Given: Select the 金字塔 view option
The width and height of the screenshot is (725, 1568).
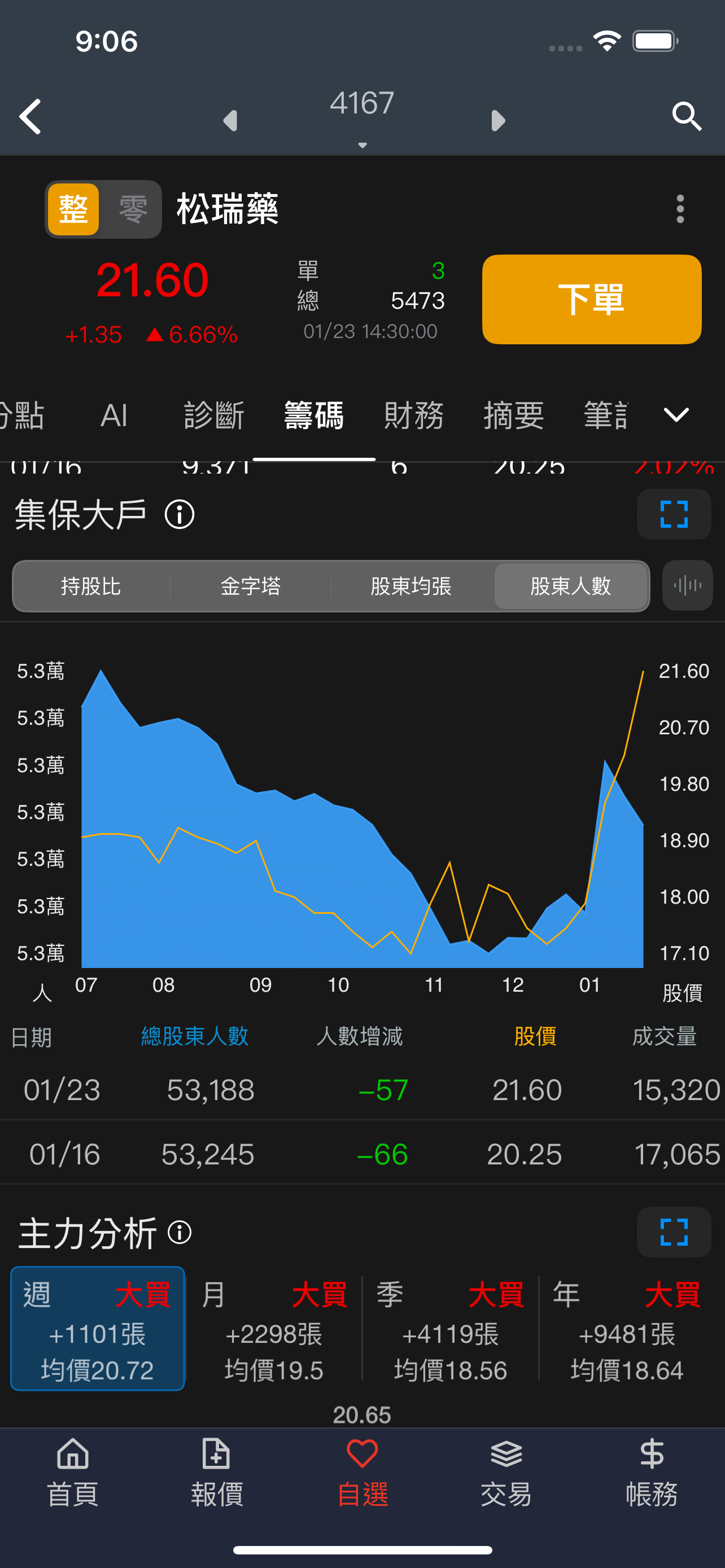Looking at the screenshot, I should click(251, 586).
